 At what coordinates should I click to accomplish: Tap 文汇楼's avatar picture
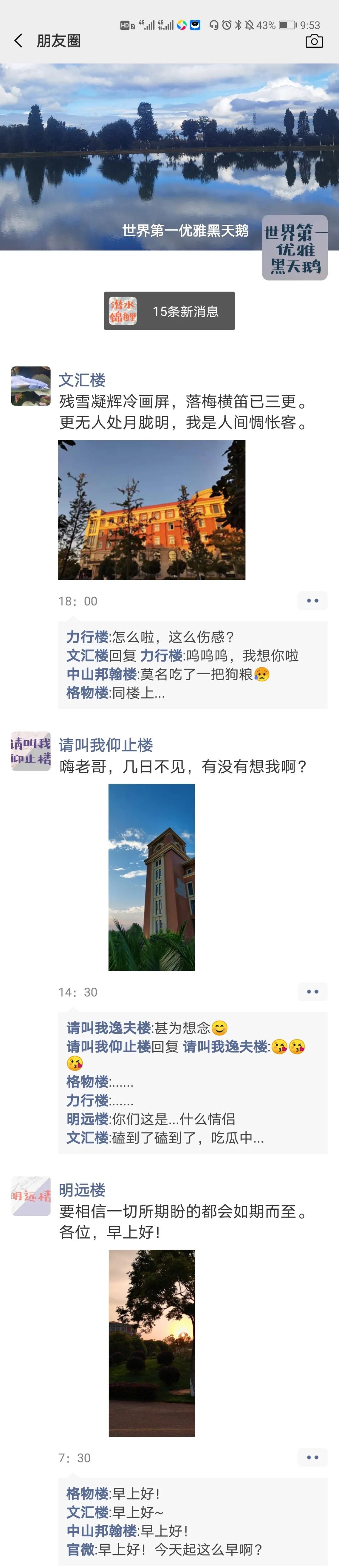click(x=30, y=386)
